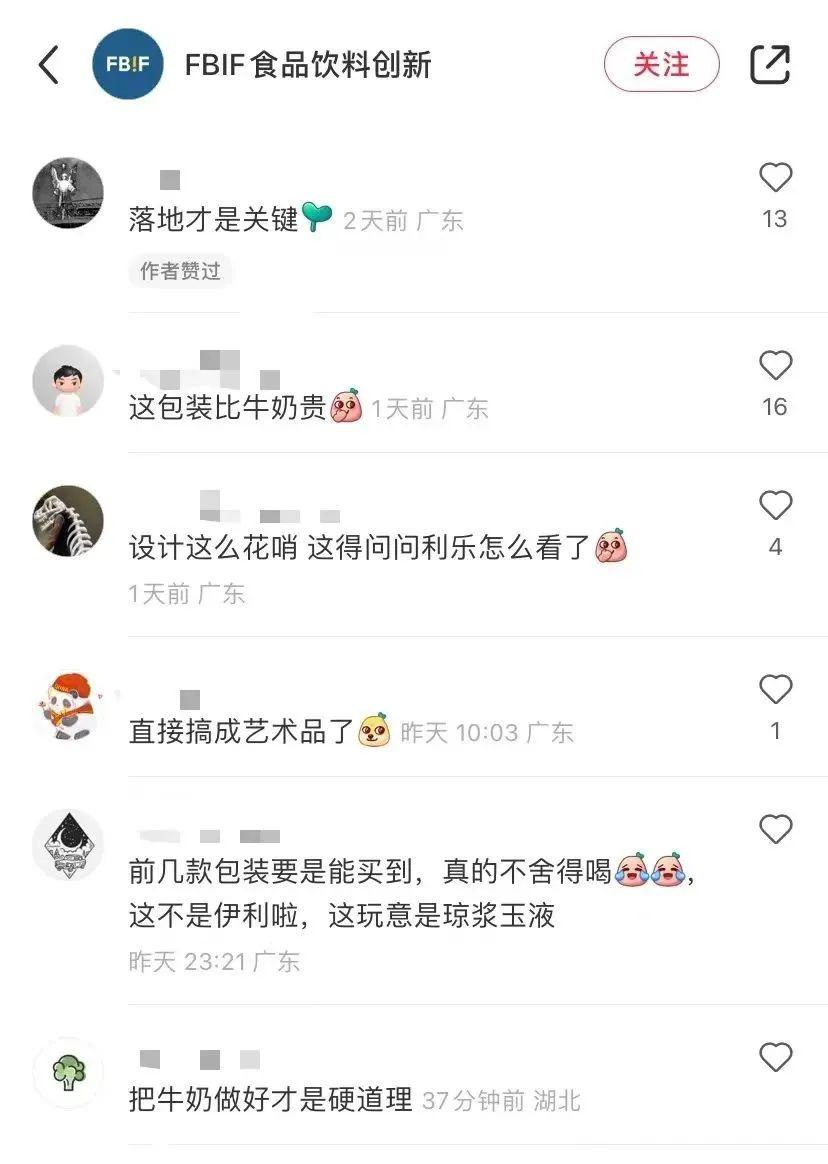Like the comment 落地才是关键
Image resolution: width=828 pixels, height=1164 pixels.
point(775,178)
